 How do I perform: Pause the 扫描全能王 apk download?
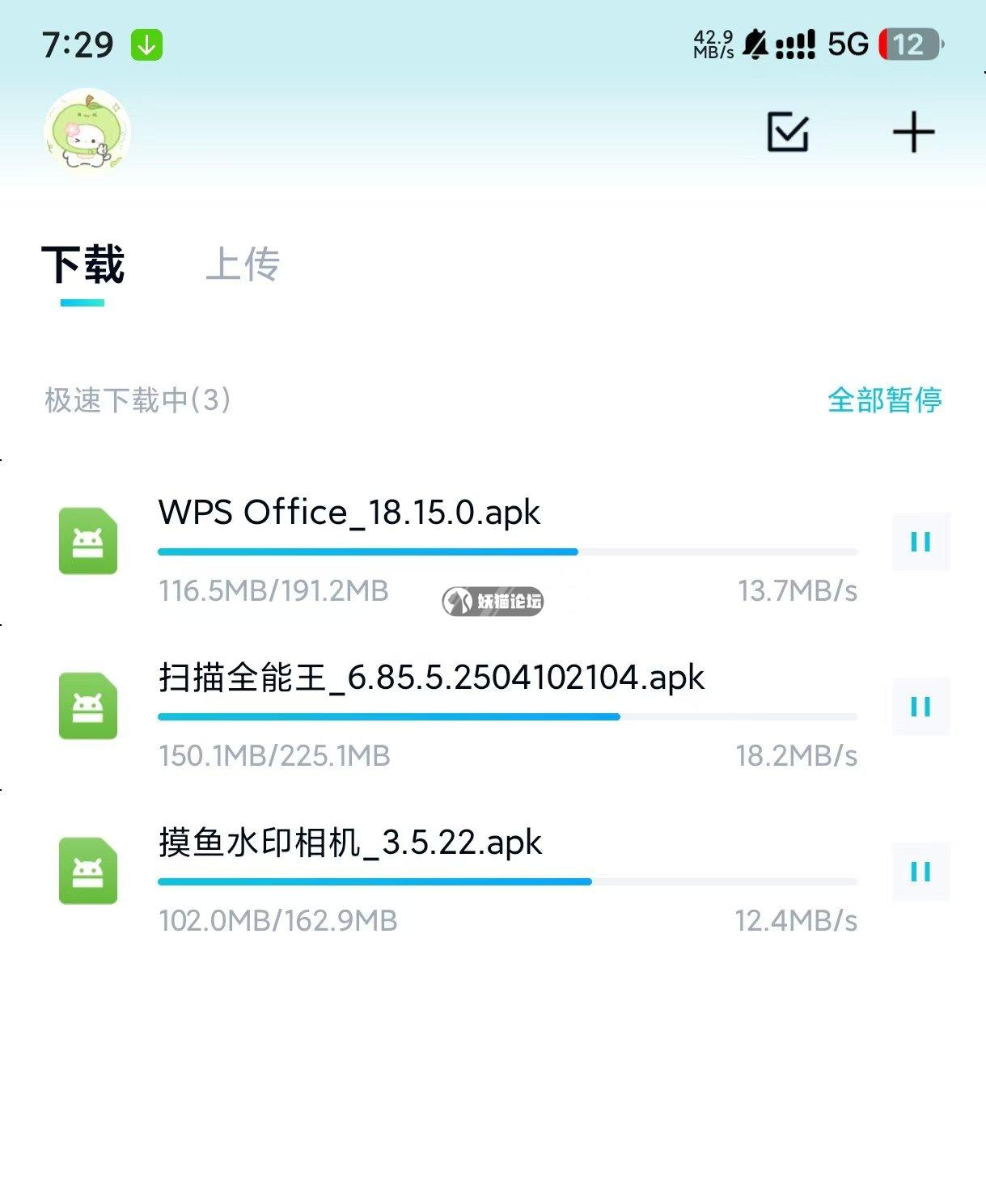920,707
